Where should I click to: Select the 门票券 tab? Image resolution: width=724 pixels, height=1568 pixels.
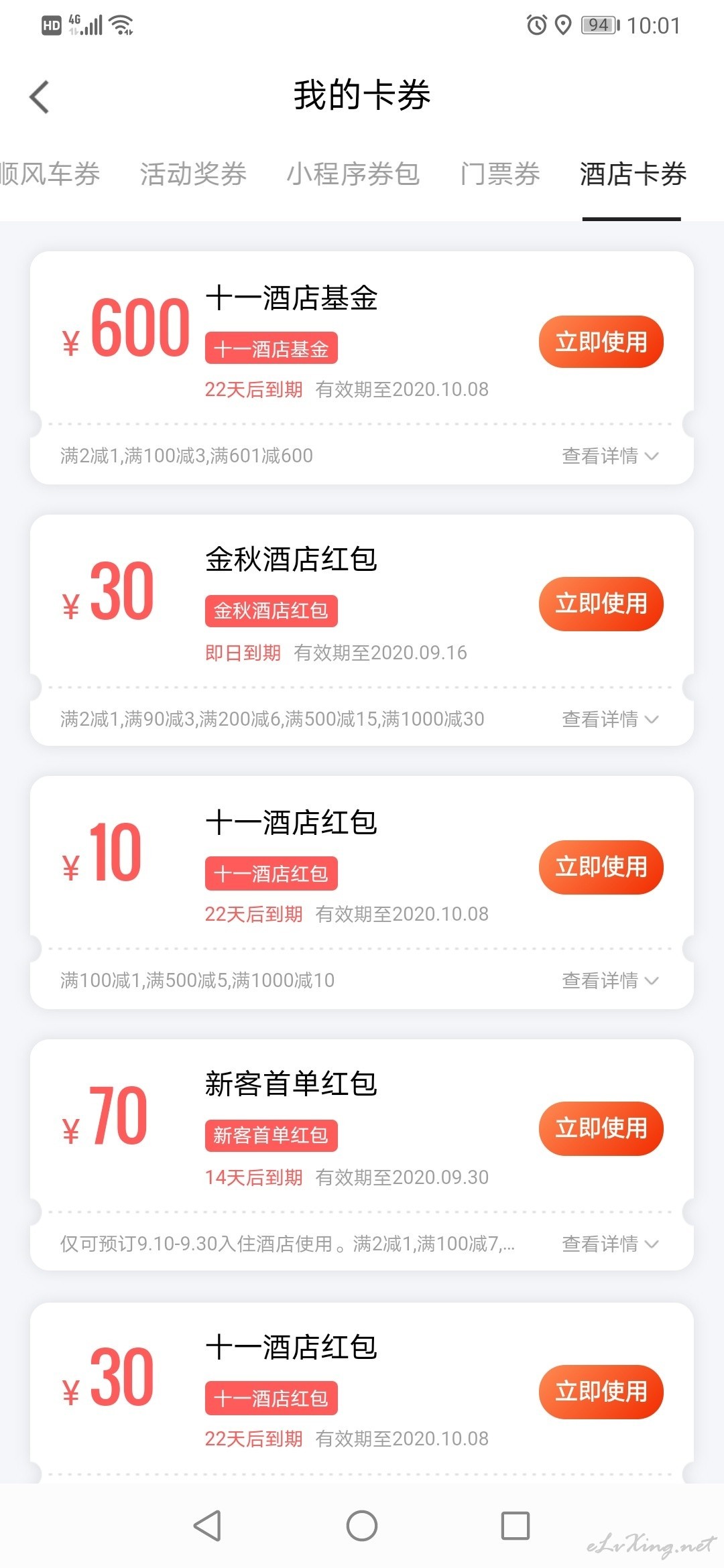(x=500, y=174)
